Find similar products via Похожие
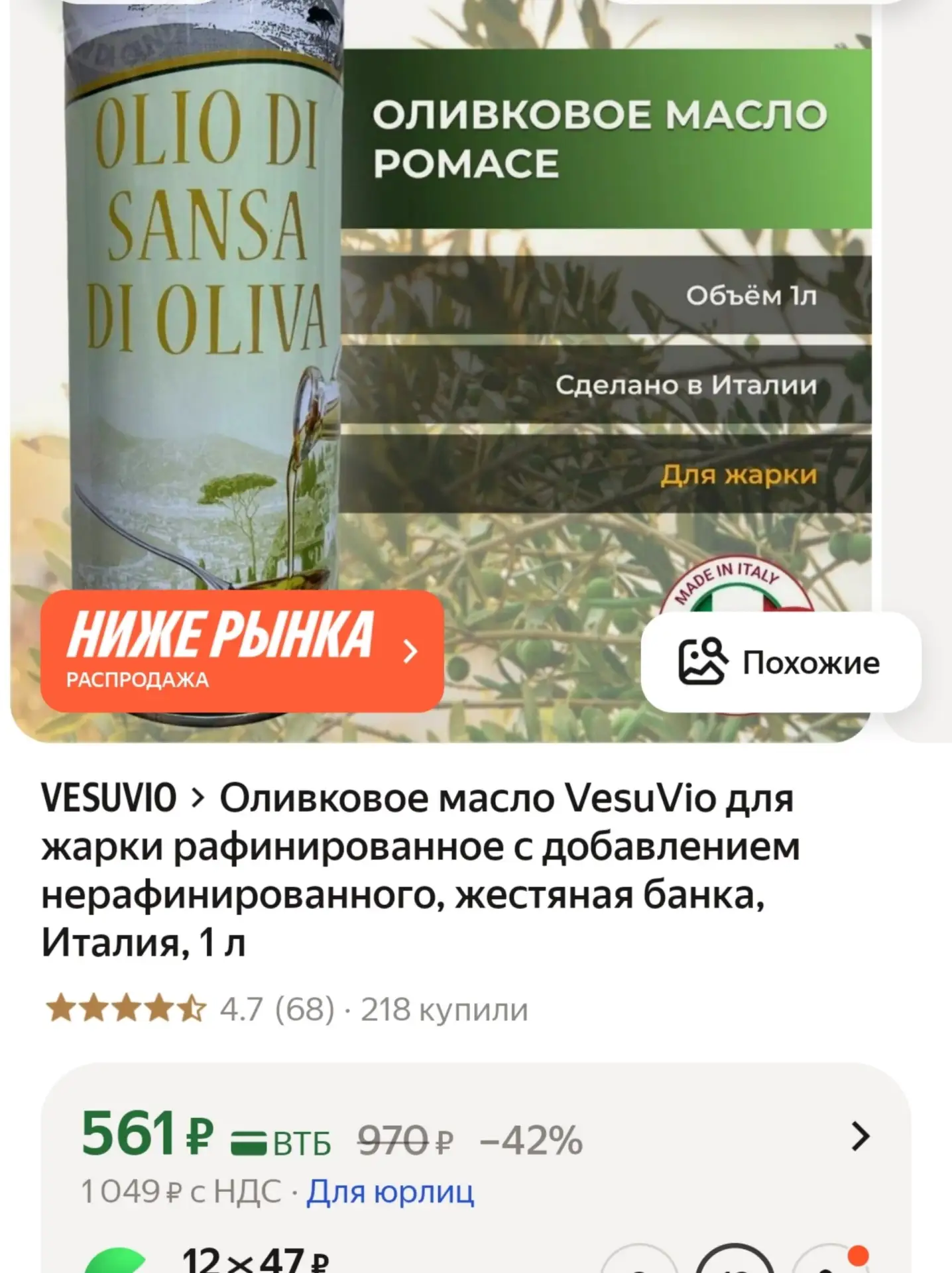952x1273 pixels. (x=780, y=662)
